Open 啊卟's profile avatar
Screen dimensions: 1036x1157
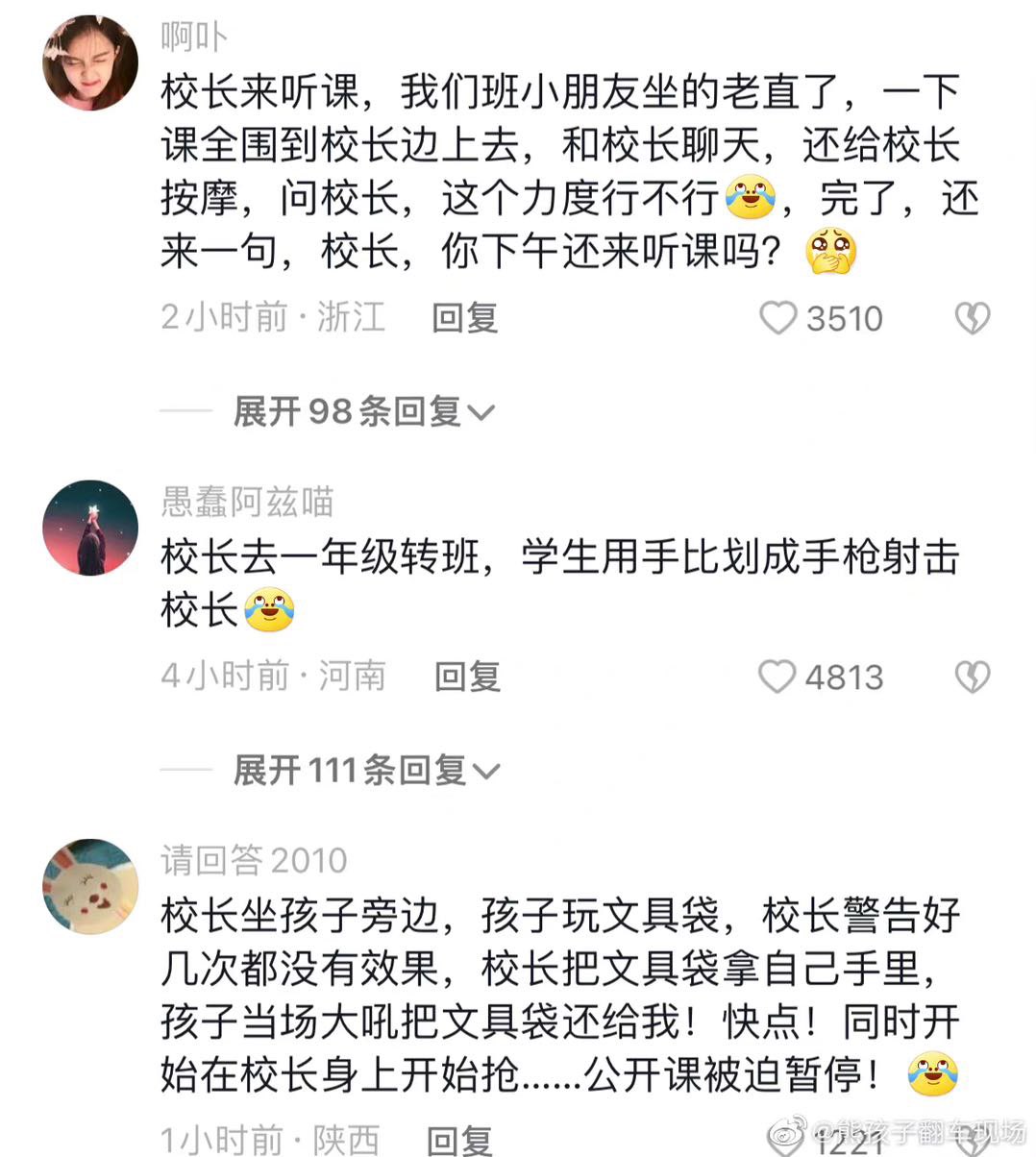coord(90,62)
